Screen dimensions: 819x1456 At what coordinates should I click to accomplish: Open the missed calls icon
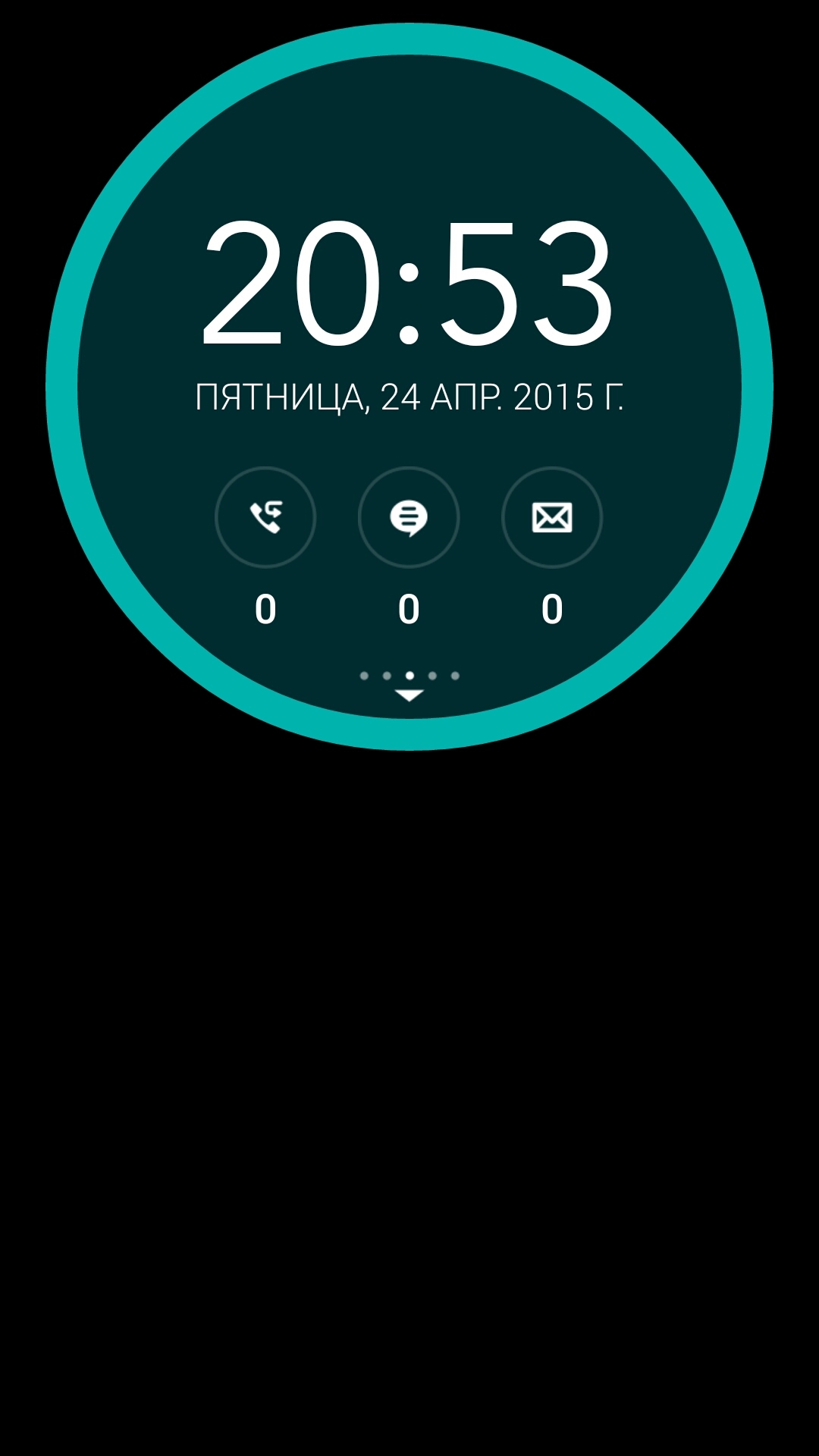(x=265, y=517)
